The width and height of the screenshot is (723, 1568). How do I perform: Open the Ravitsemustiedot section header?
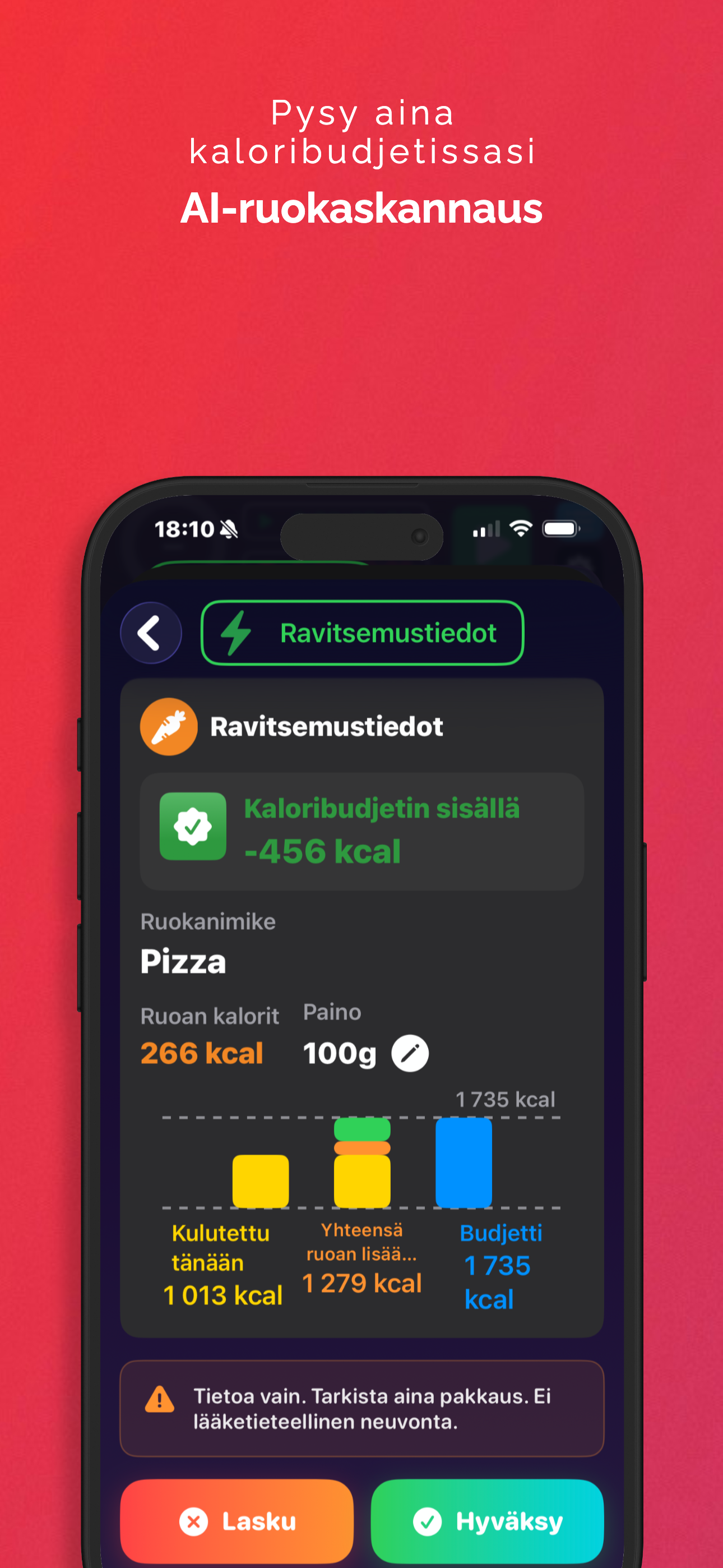[x=327, y=727]
